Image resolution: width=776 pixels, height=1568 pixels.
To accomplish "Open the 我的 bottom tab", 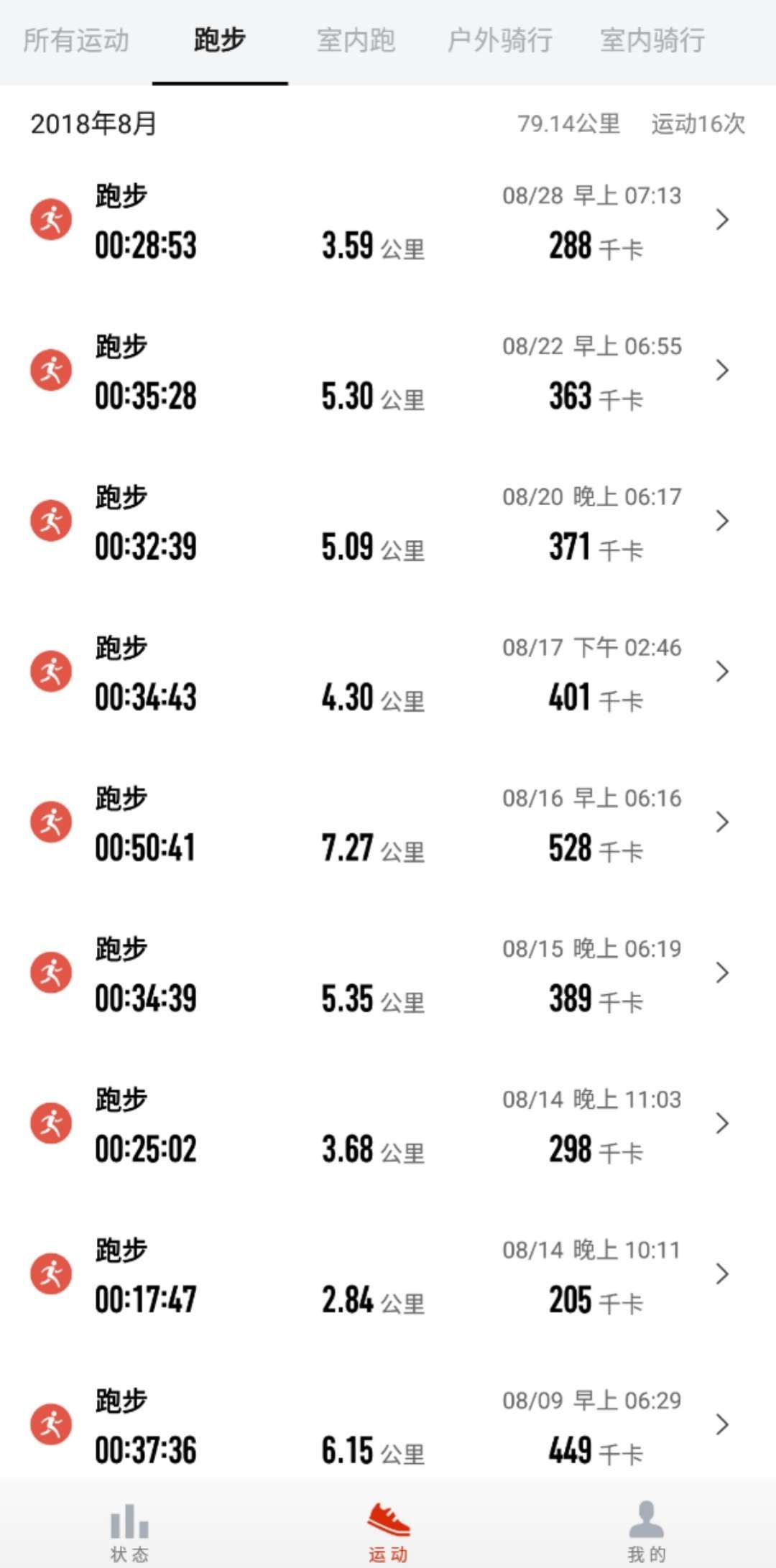I will tap(647, 1524).
